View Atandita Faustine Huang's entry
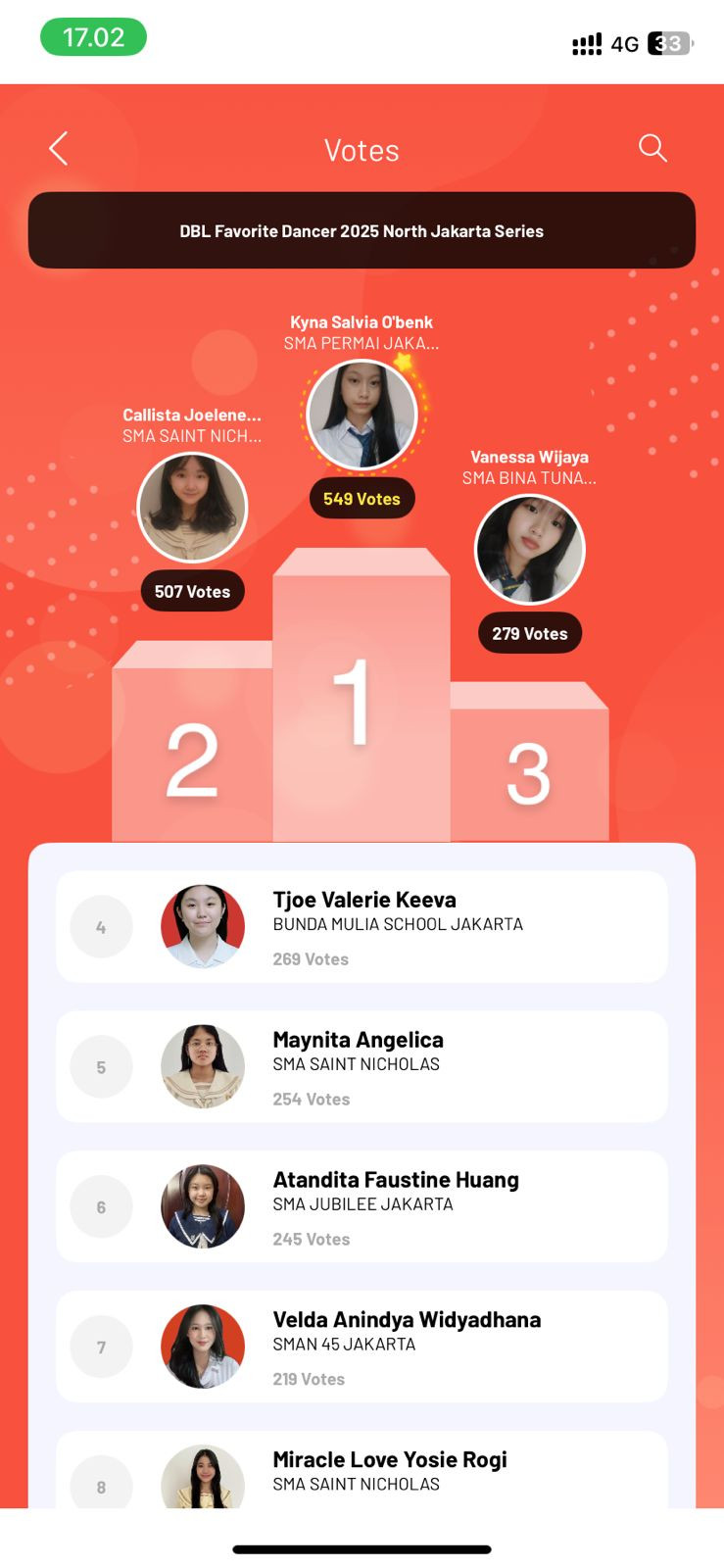This screenshot has height=1568, width=724. [362, 1206]
